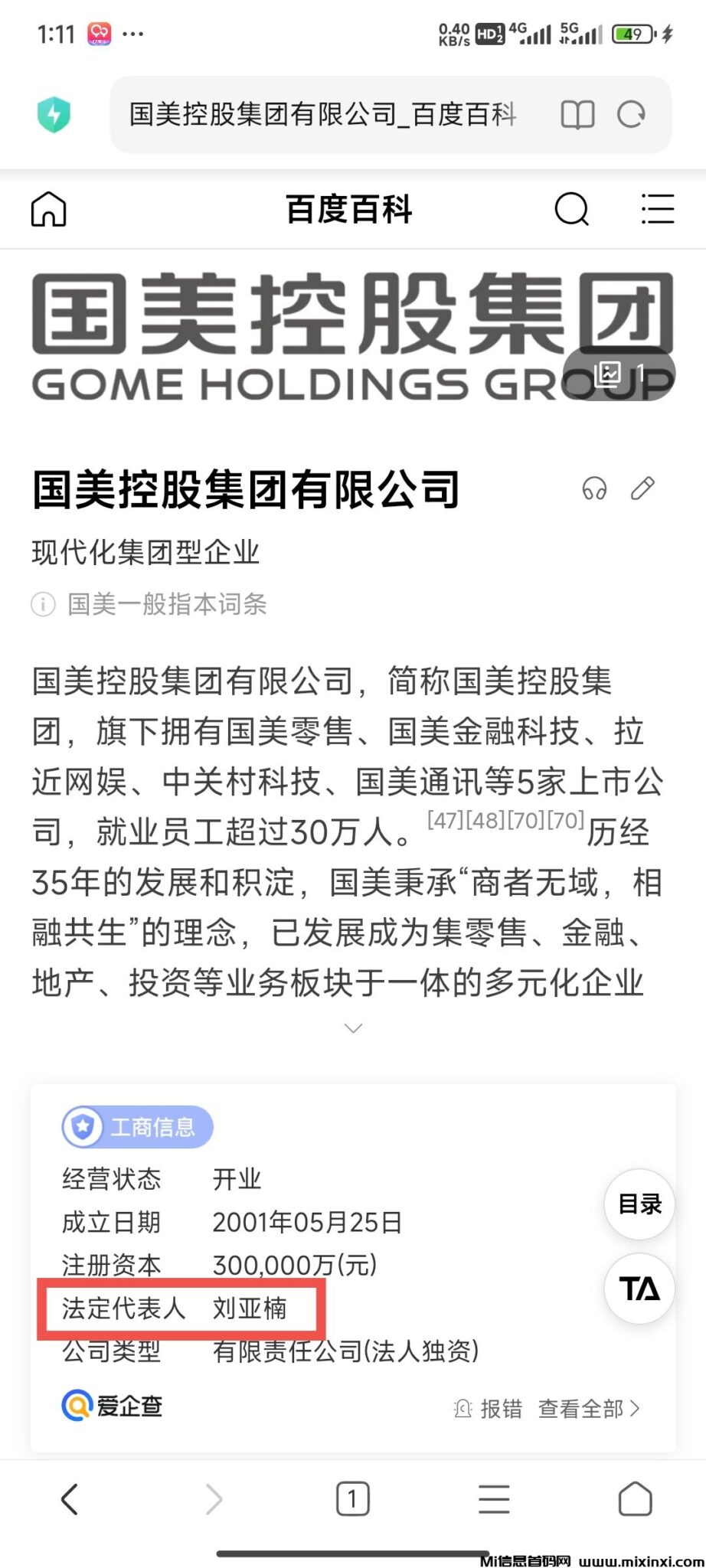View all business info 查看全部

(x=588, y=1408)
